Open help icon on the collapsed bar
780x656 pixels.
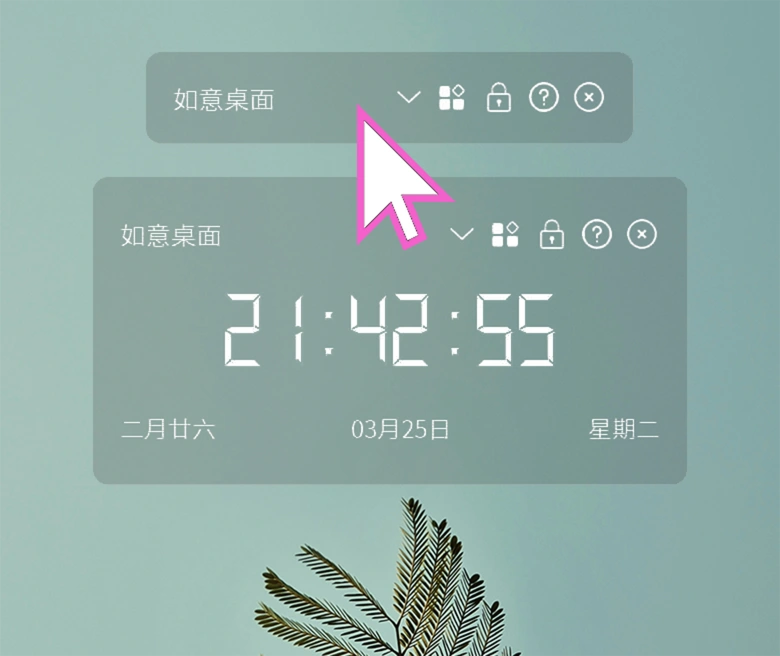click(543, 98)
